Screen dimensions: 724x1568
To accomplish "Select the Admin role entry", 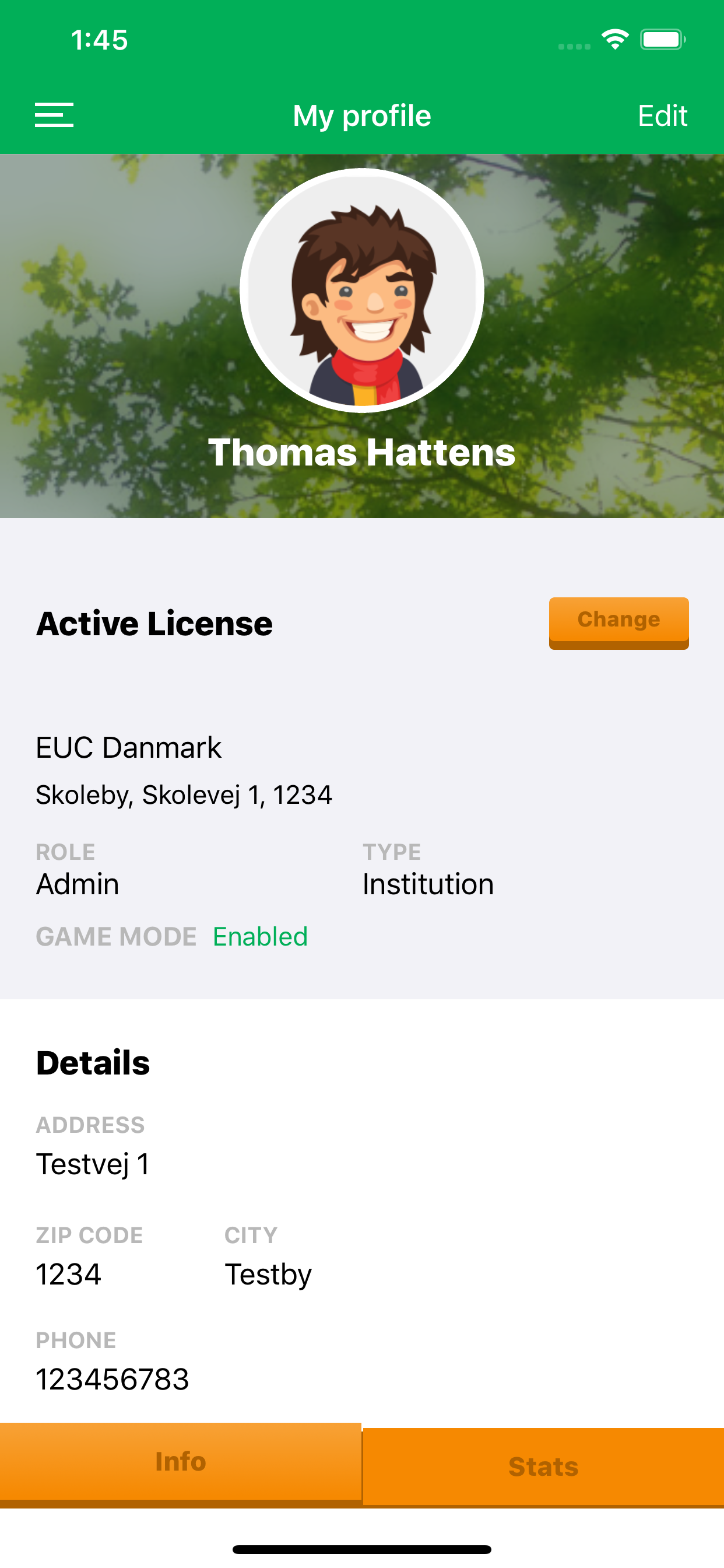I will pos(78,884).
